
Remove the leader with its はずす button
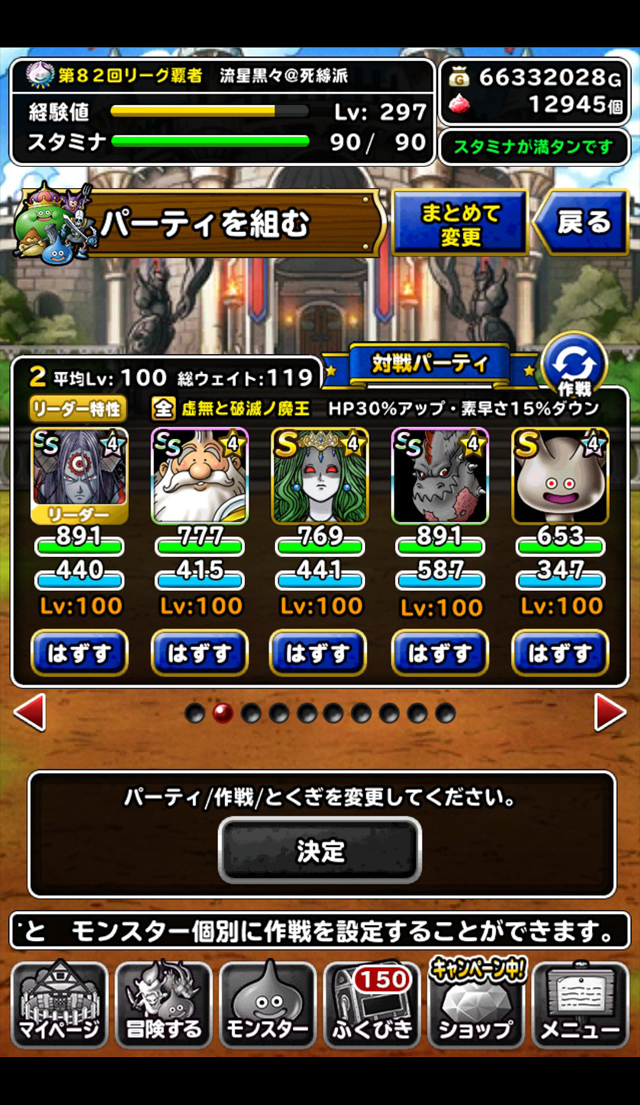(79, 653)
